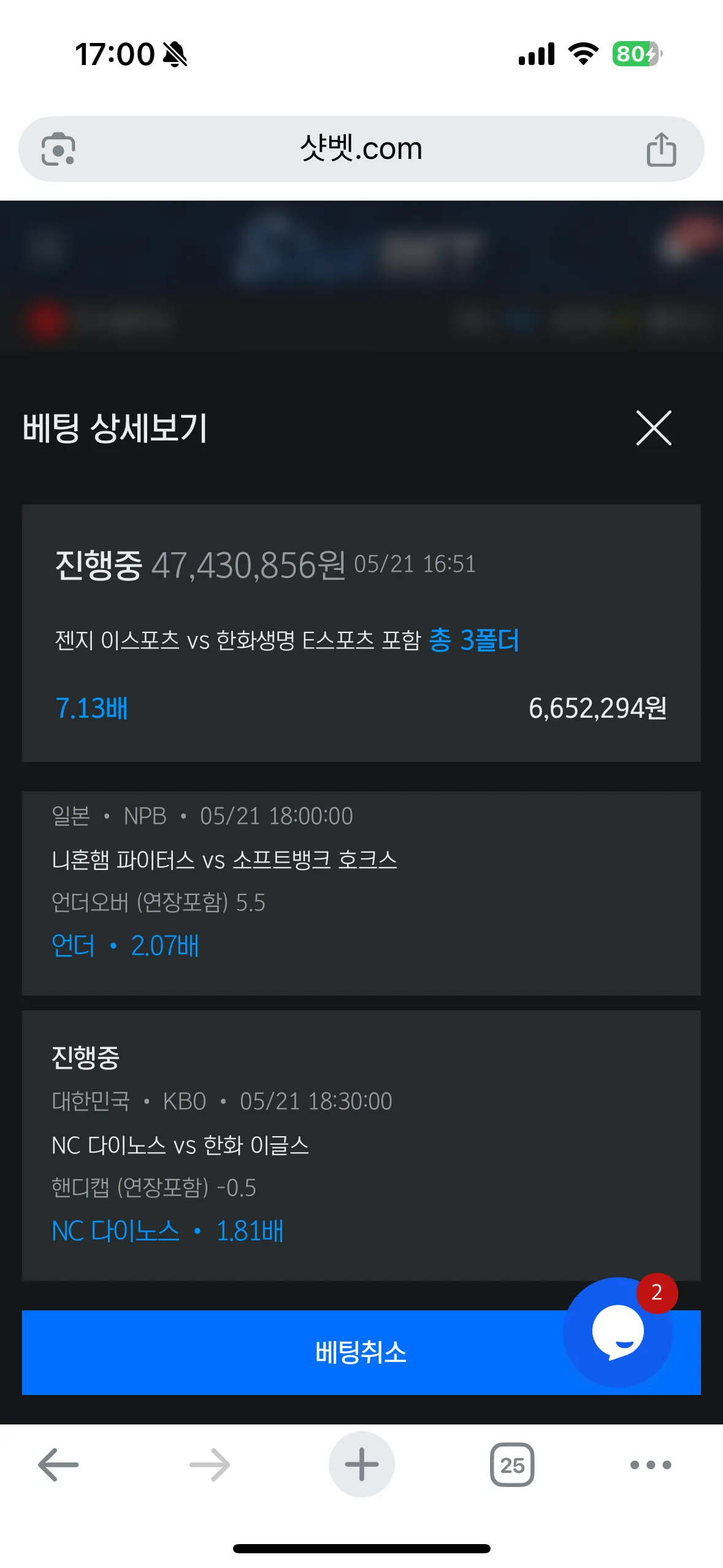Tap the 베팅취소 button

click(x=361, y=1352)
